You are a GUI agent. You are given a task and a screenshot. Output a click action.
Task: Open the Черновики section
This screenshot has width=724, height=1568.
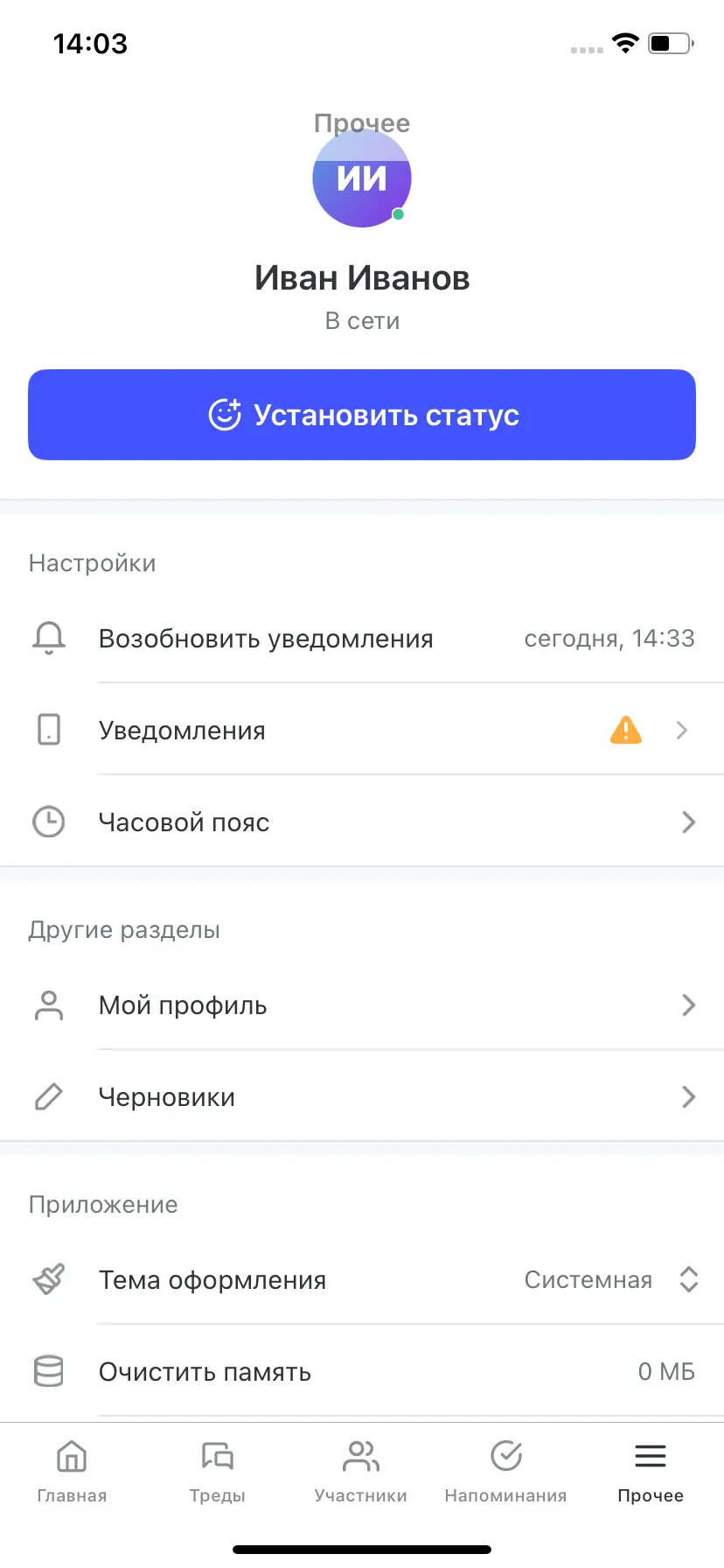pos(362,1097)
